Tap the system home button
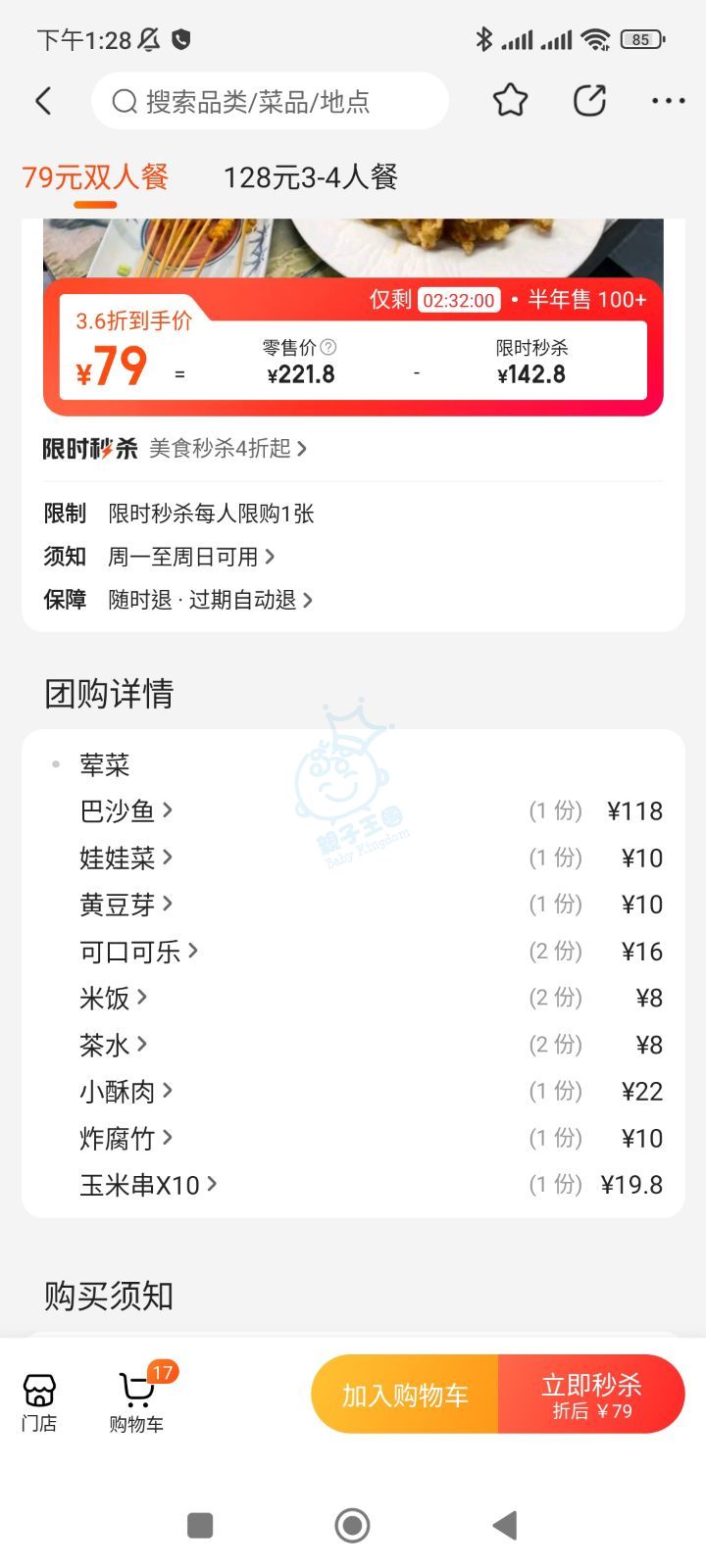Viewport: 706px width, 1568px height. 352,1525
